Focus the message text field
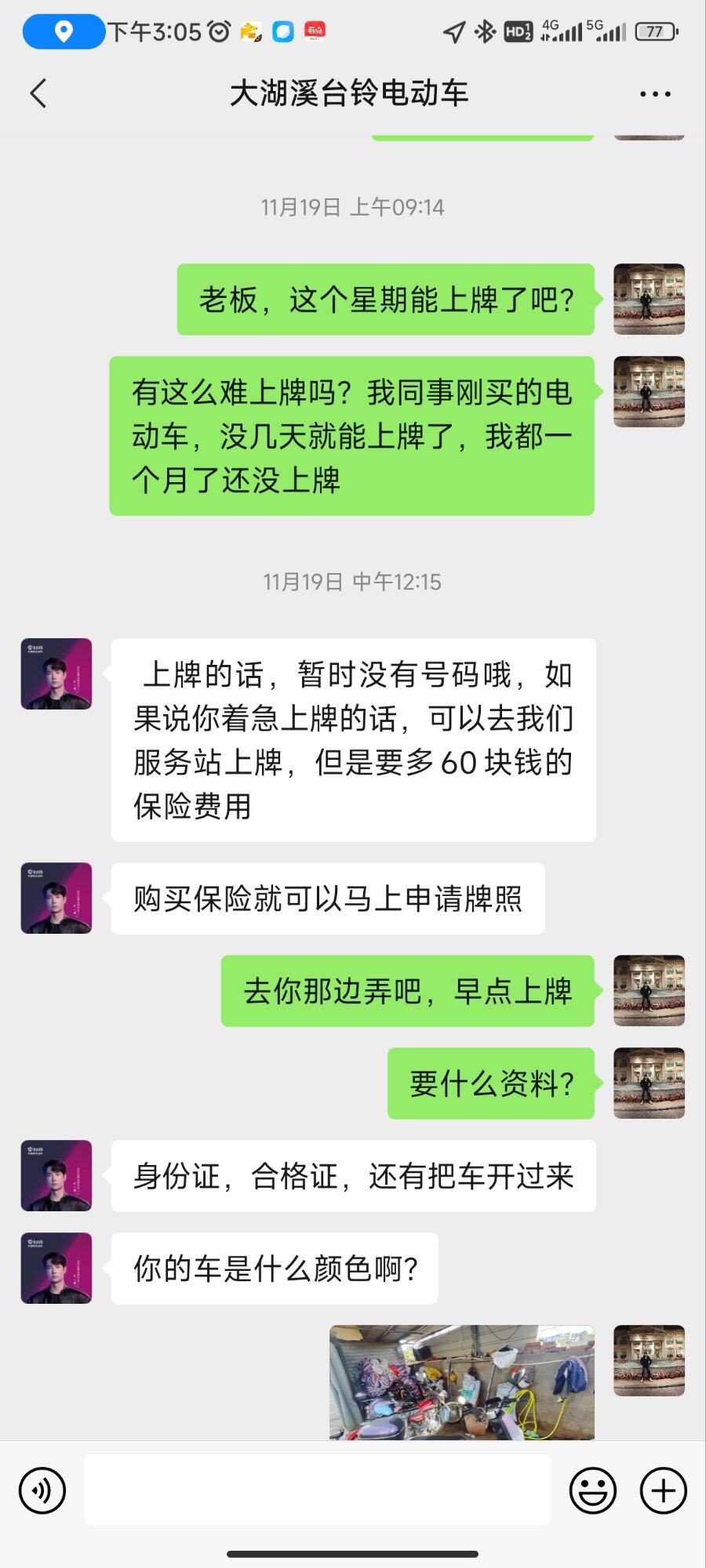This screenshot has height=1568, width=706. [x=317, y=1490]
